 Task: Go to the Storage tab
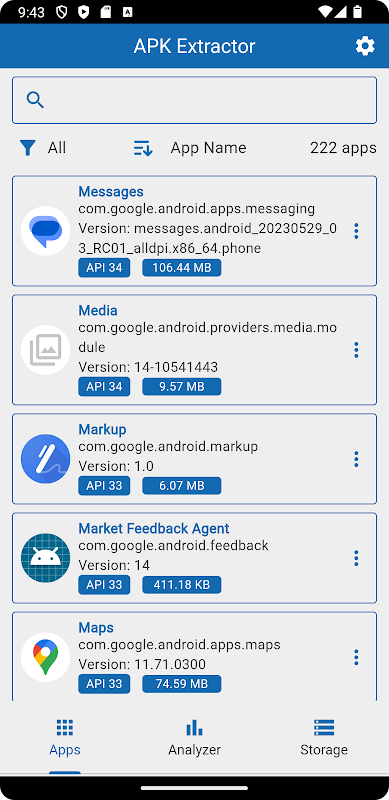tap(324, 738)
